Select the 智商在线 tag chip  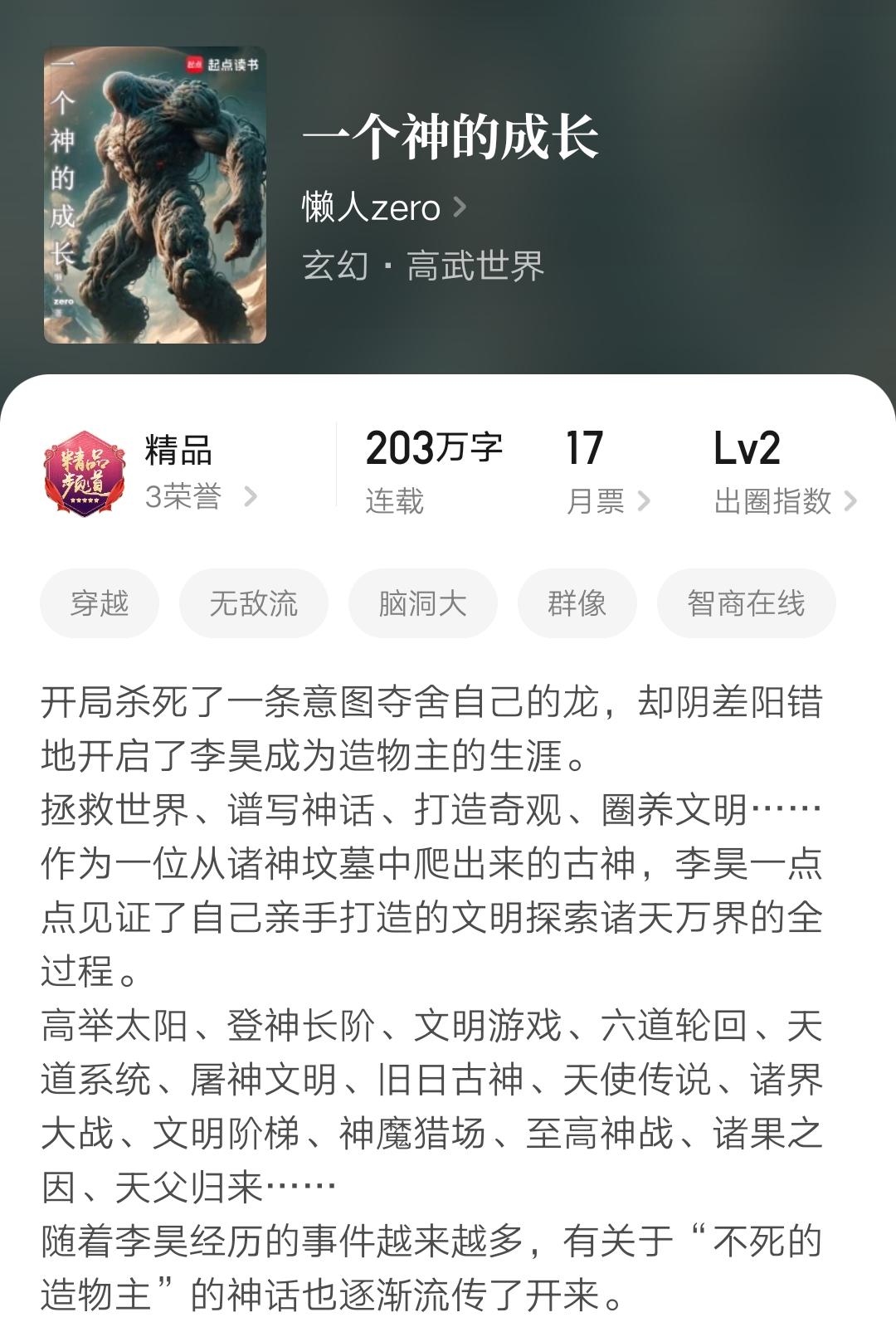click(x=745, y=603)
